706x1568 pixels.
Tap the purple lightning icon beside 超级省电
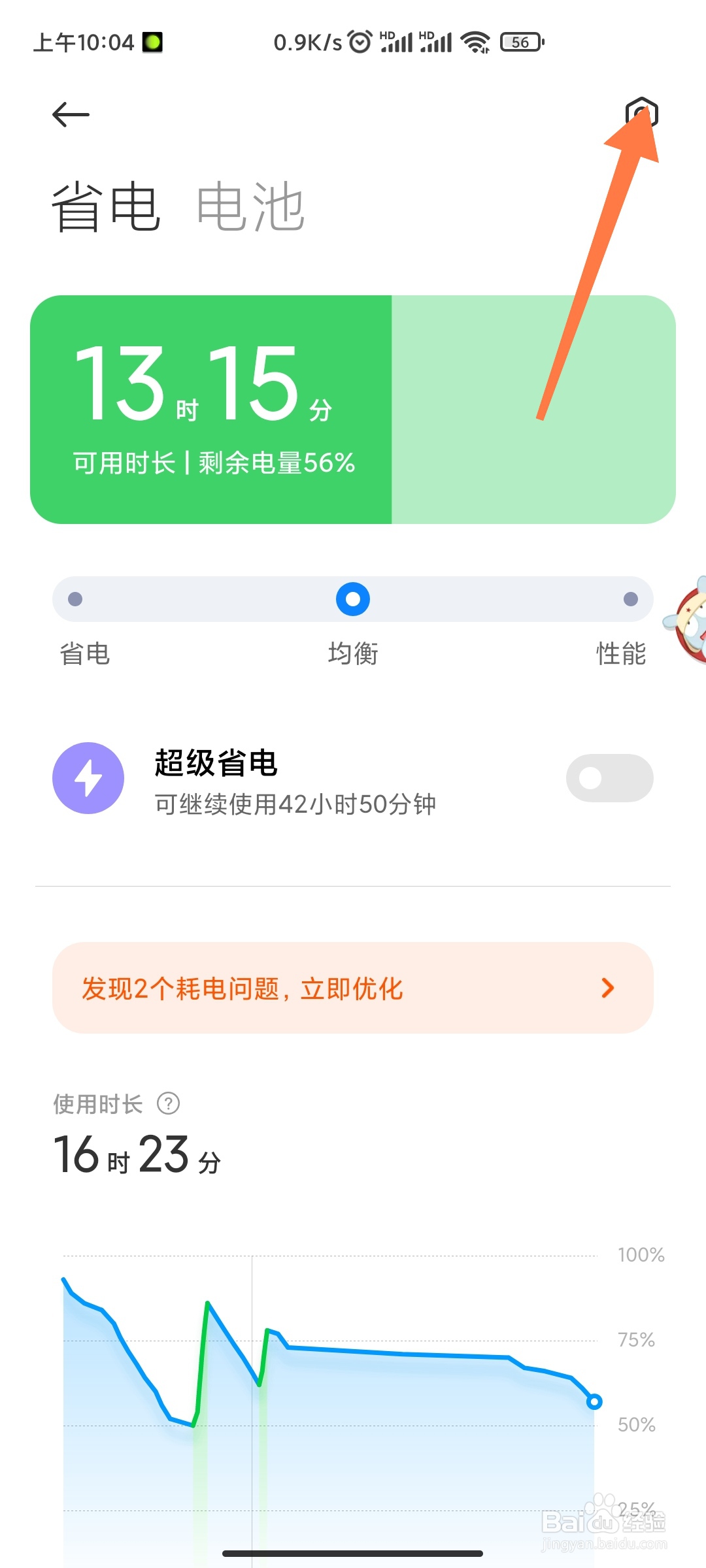coord(90,778)
